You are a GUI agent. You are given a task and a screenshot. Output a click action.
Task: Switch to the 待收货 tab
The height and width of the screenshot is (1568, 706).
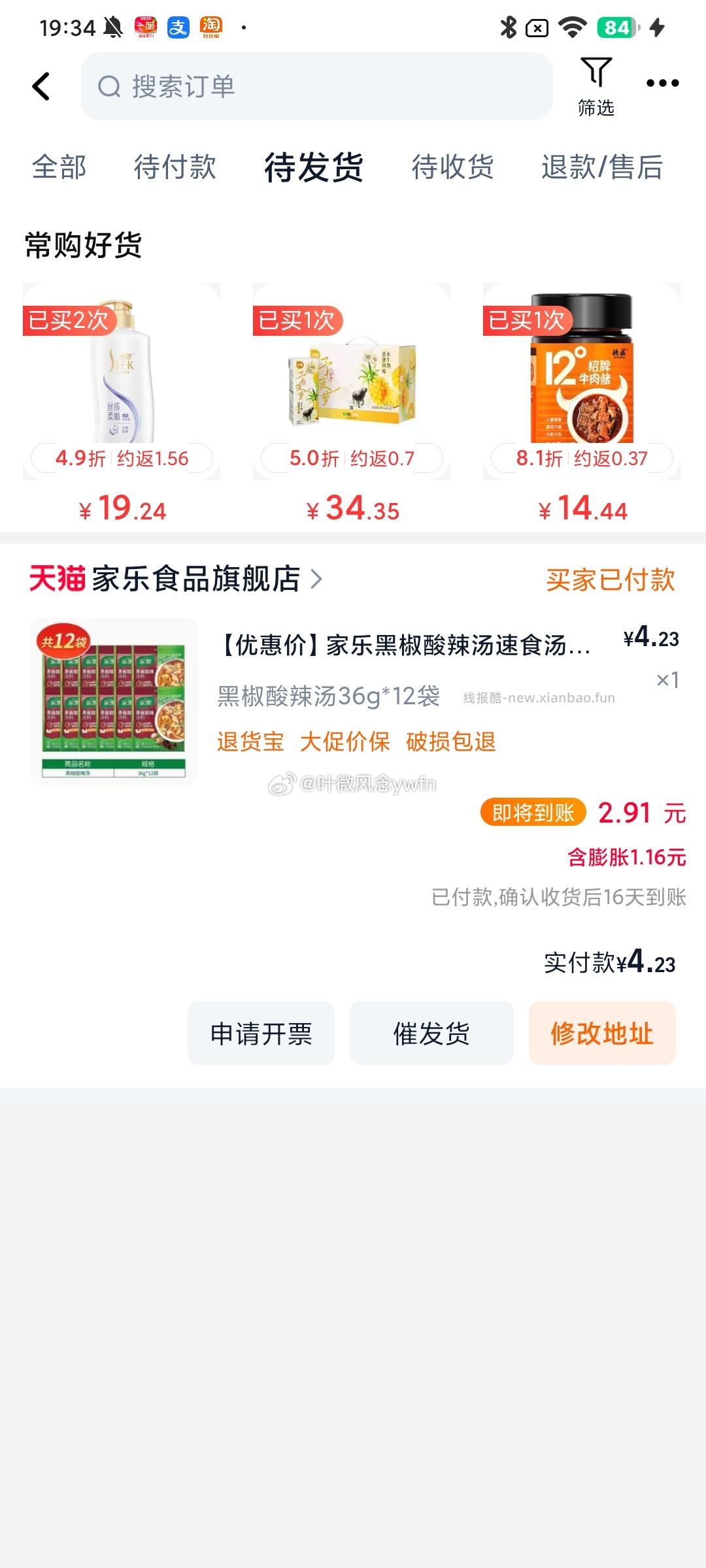tap(452, 169)
